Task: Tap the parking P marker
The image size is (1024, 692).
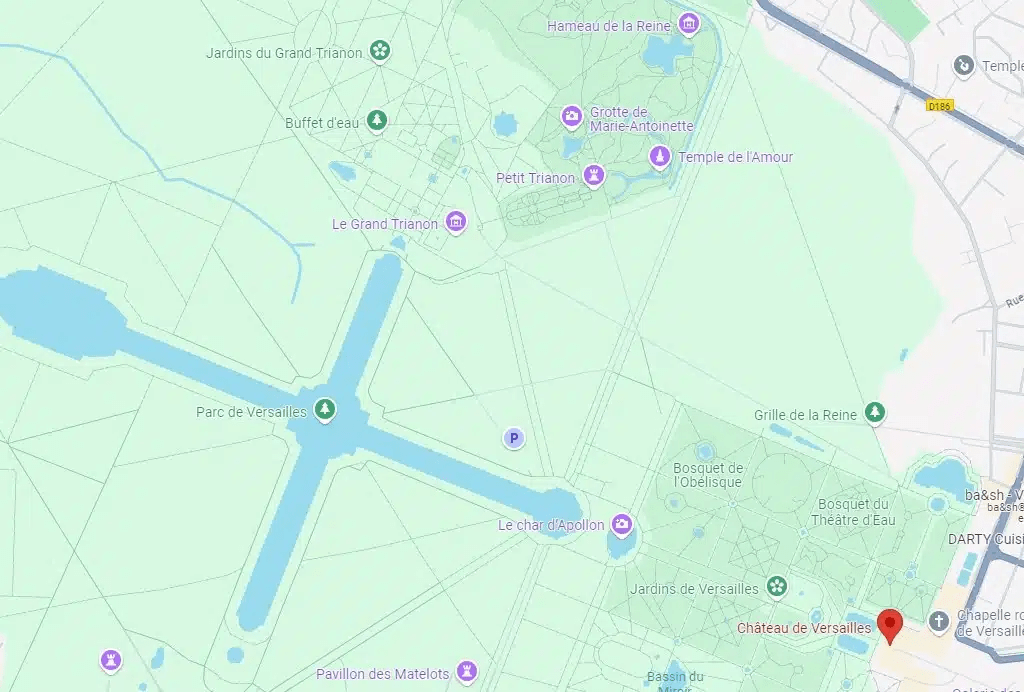Action: coord(514,437)
